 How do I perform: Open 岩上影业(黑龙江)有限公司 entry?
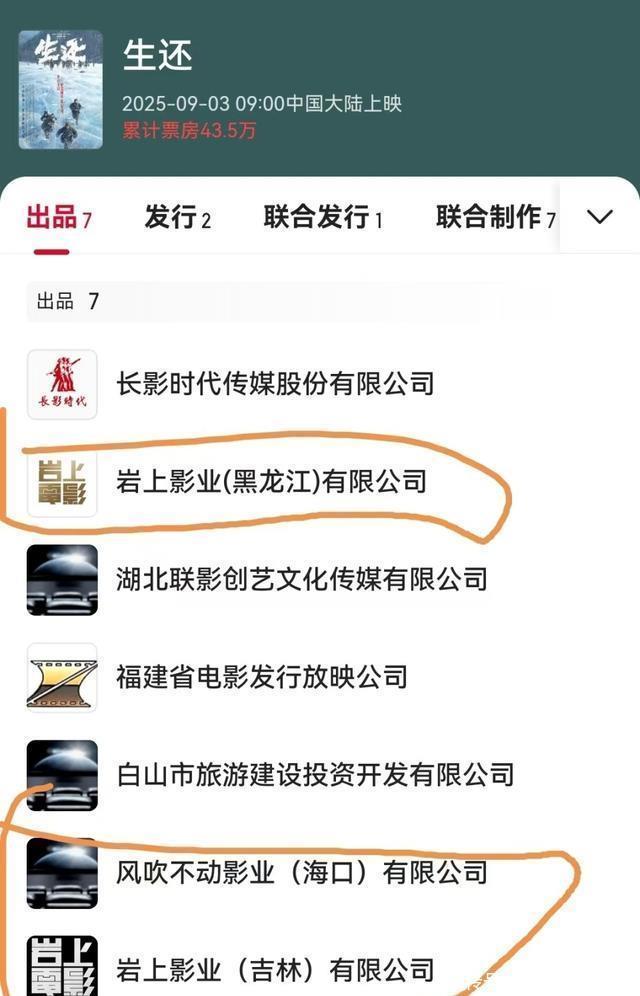271,481
